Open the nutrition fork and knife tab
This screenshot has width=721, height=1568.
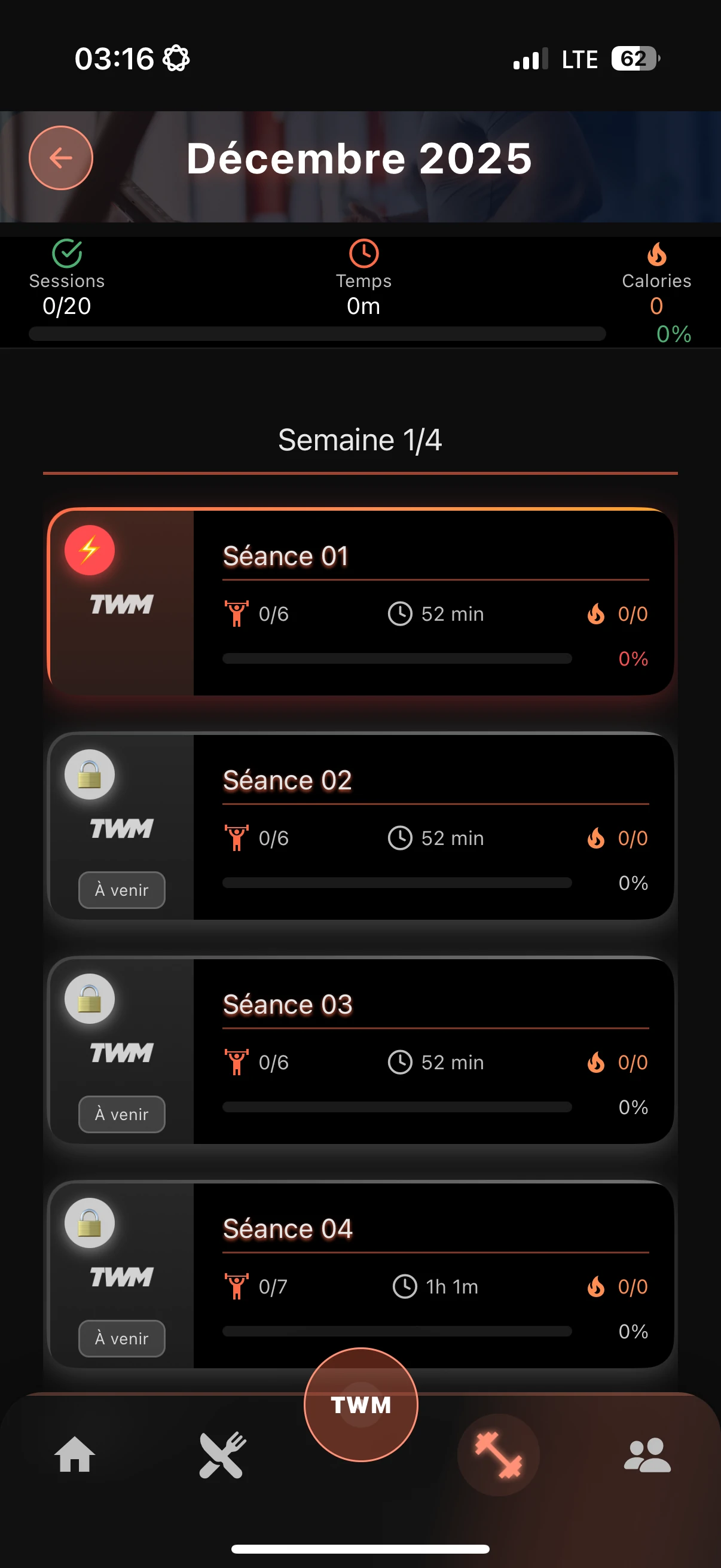coord(222,1455)
